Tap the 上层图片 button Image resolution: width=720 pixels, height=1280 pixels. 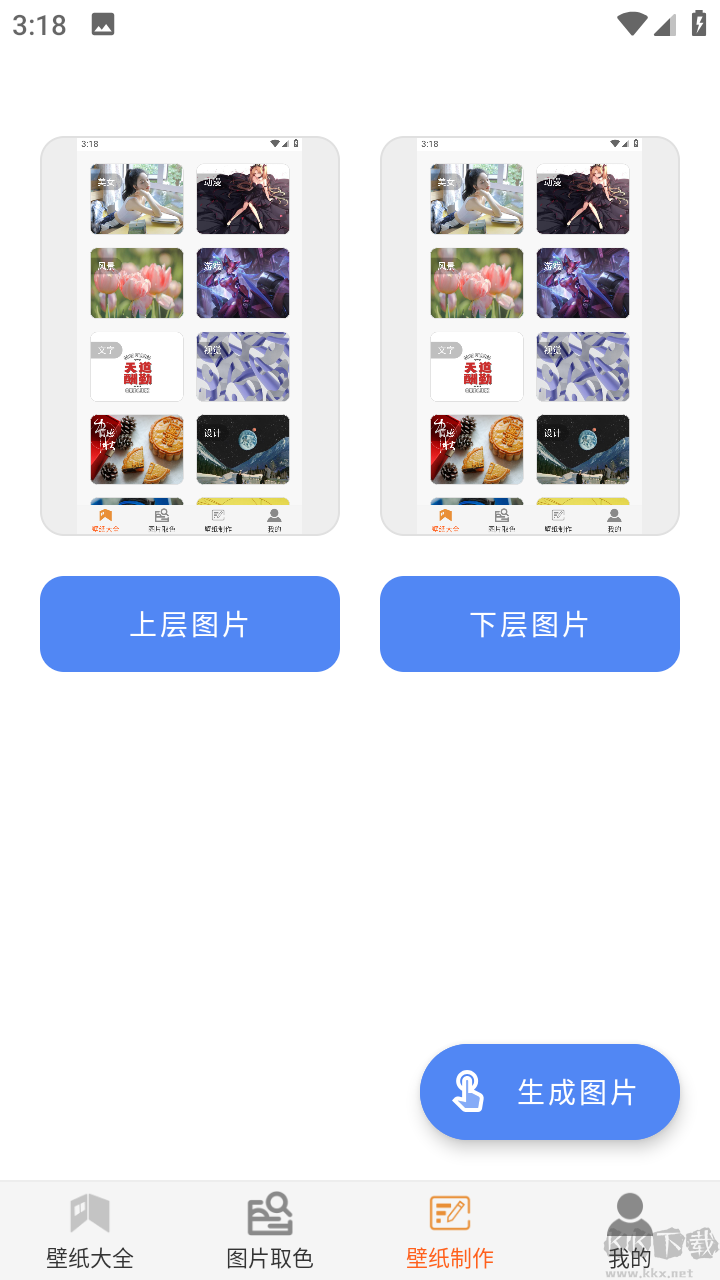coord(190,624)
